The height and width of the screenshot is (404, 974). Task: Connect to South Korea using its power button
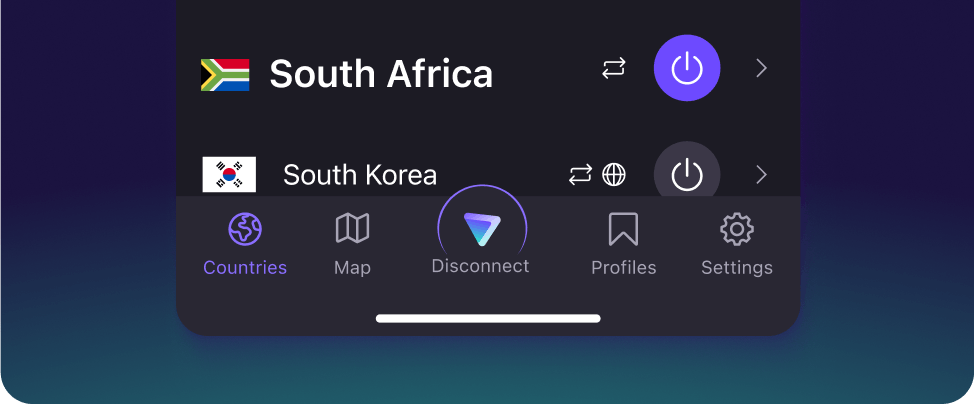tap(686, 174)
